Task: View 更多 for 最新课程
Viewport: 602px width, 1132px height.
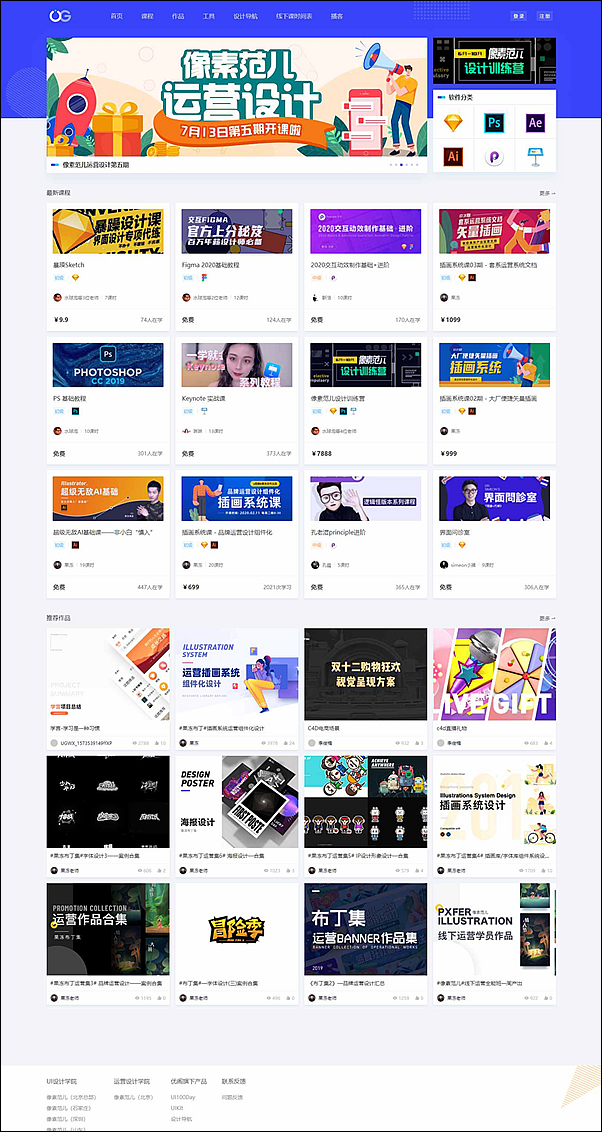Action: point(547,193)
